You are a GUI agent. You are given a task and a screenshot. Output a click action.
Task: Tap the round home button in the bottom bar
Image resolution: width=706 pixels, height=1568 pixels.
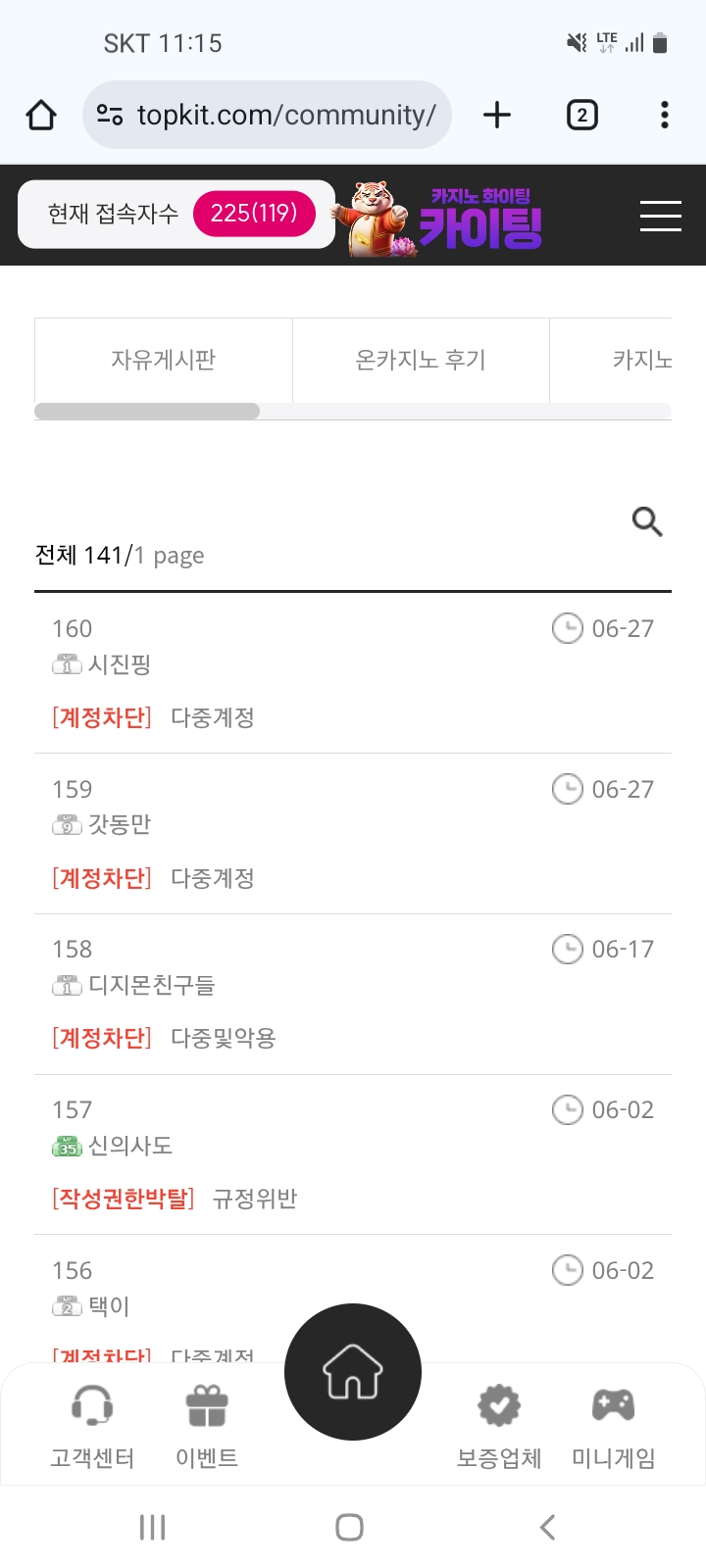[x=353, y=1372]
